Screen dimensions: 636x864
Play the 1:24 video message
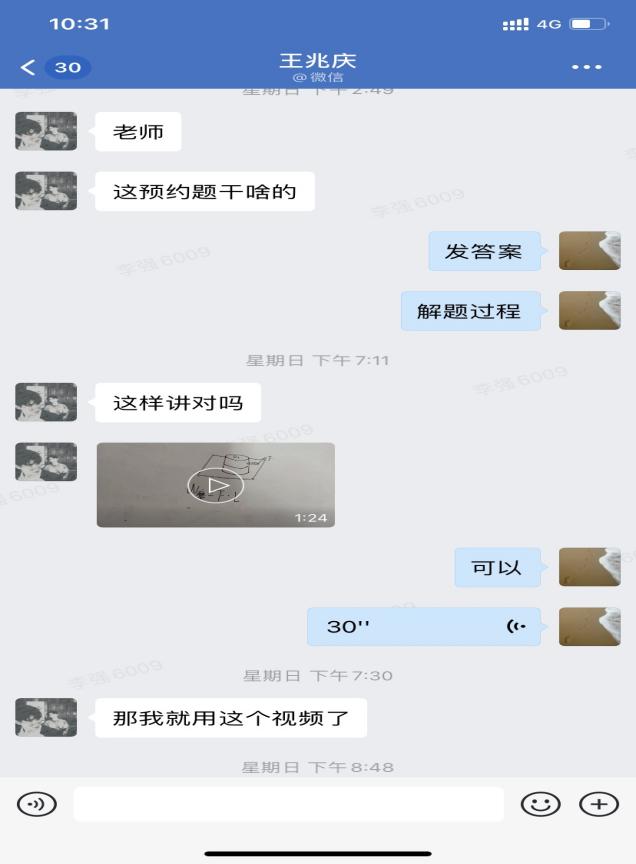tap(215, 485)
